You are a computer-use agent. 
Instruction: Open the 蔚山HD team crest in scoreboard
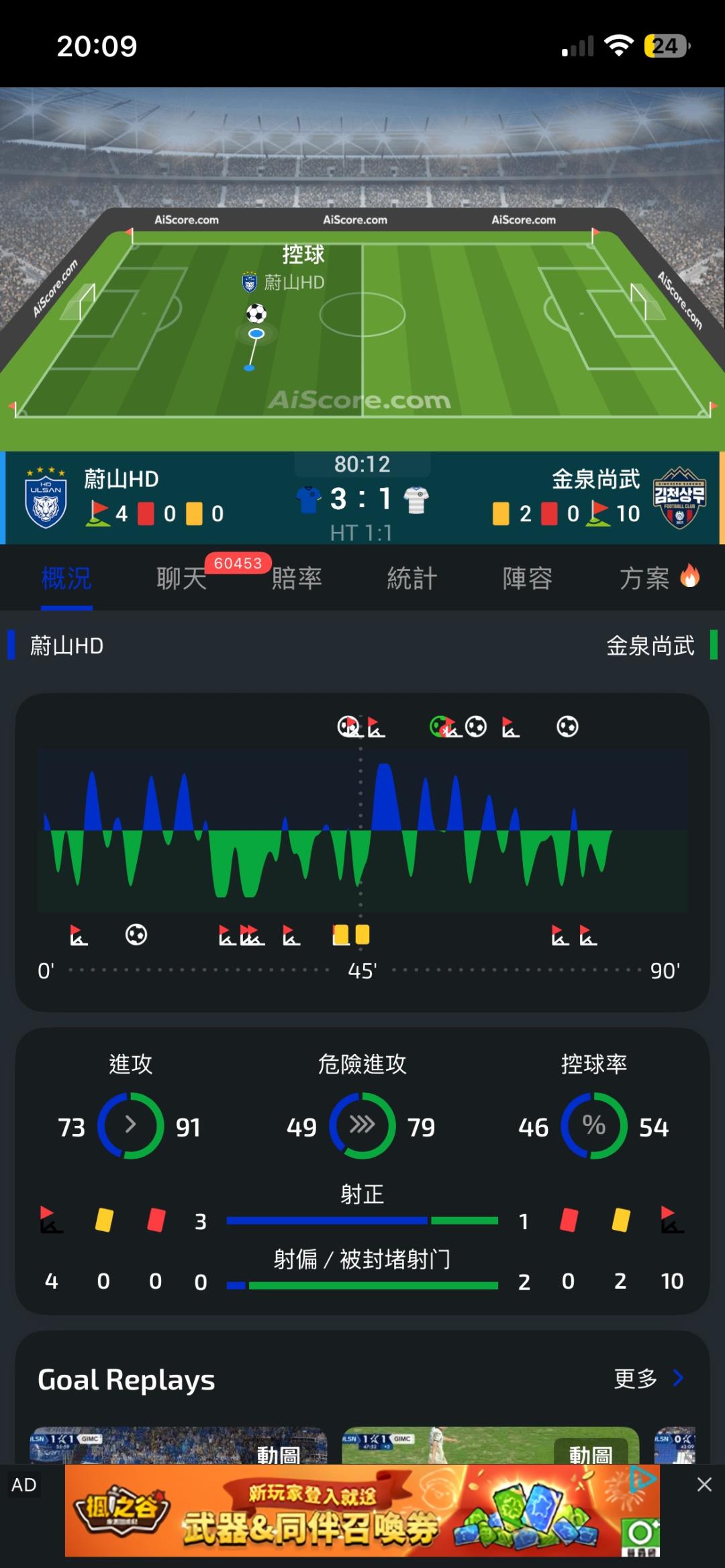[x=46, y=497]
